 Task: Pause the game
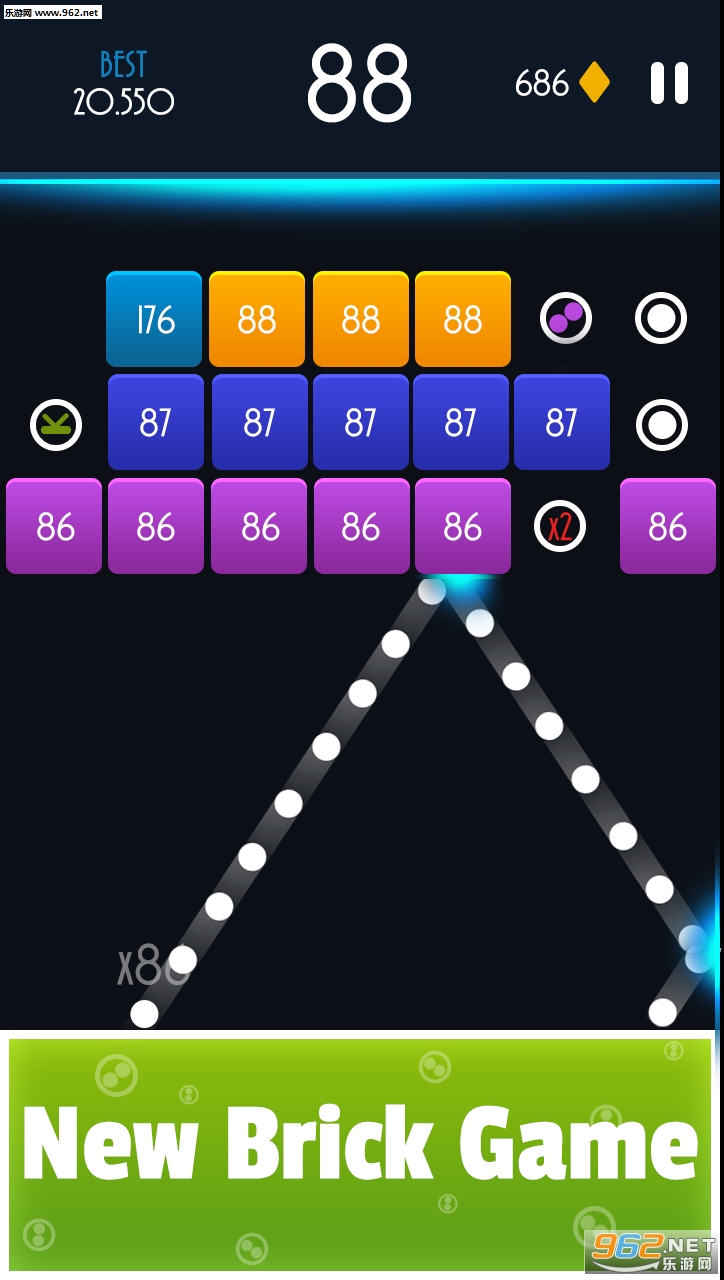[x=669, y=83]
